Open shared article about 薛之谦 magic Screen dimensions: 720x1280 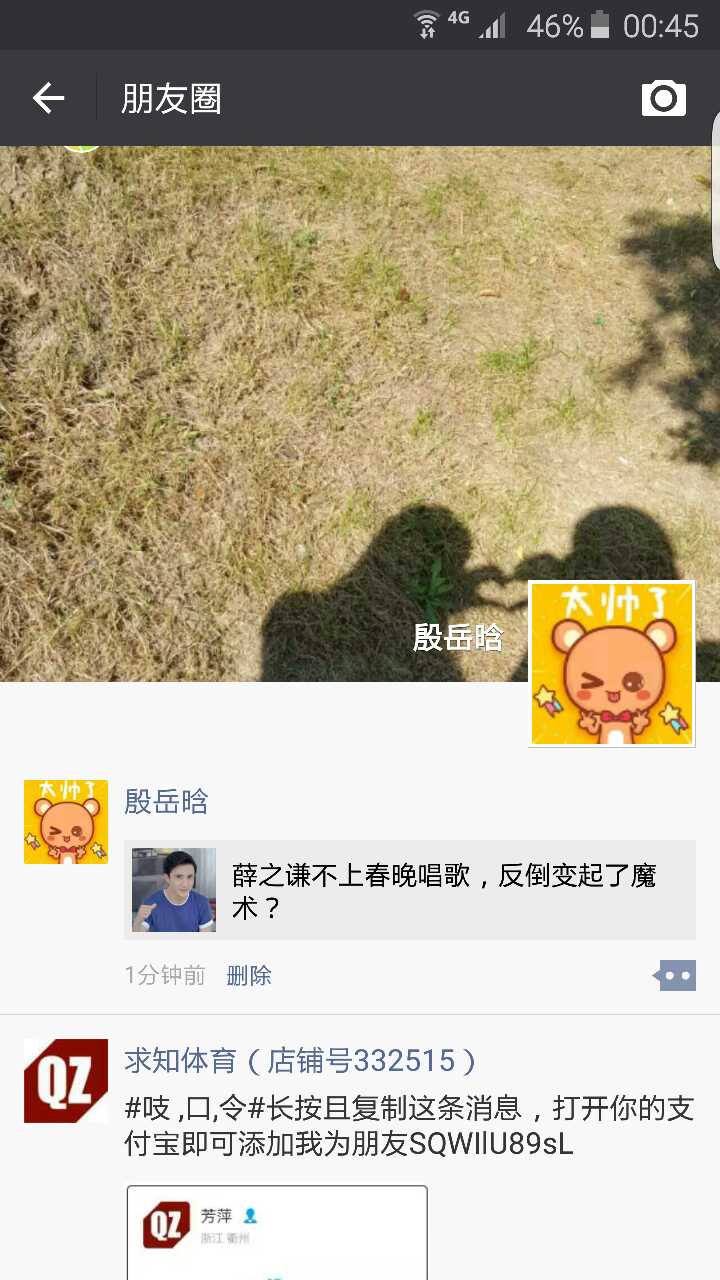pyautogui.click(x=410, y=890)
